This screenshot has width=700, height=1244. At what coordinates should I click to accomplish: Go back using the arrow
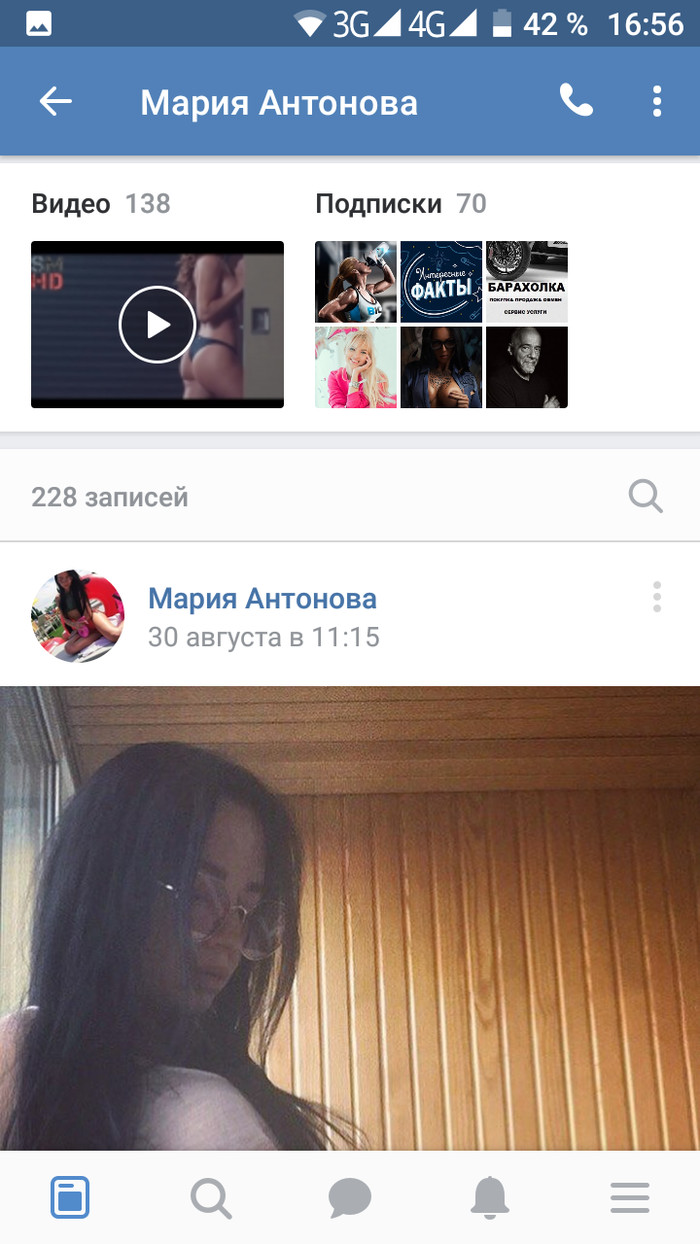point(56,101)
